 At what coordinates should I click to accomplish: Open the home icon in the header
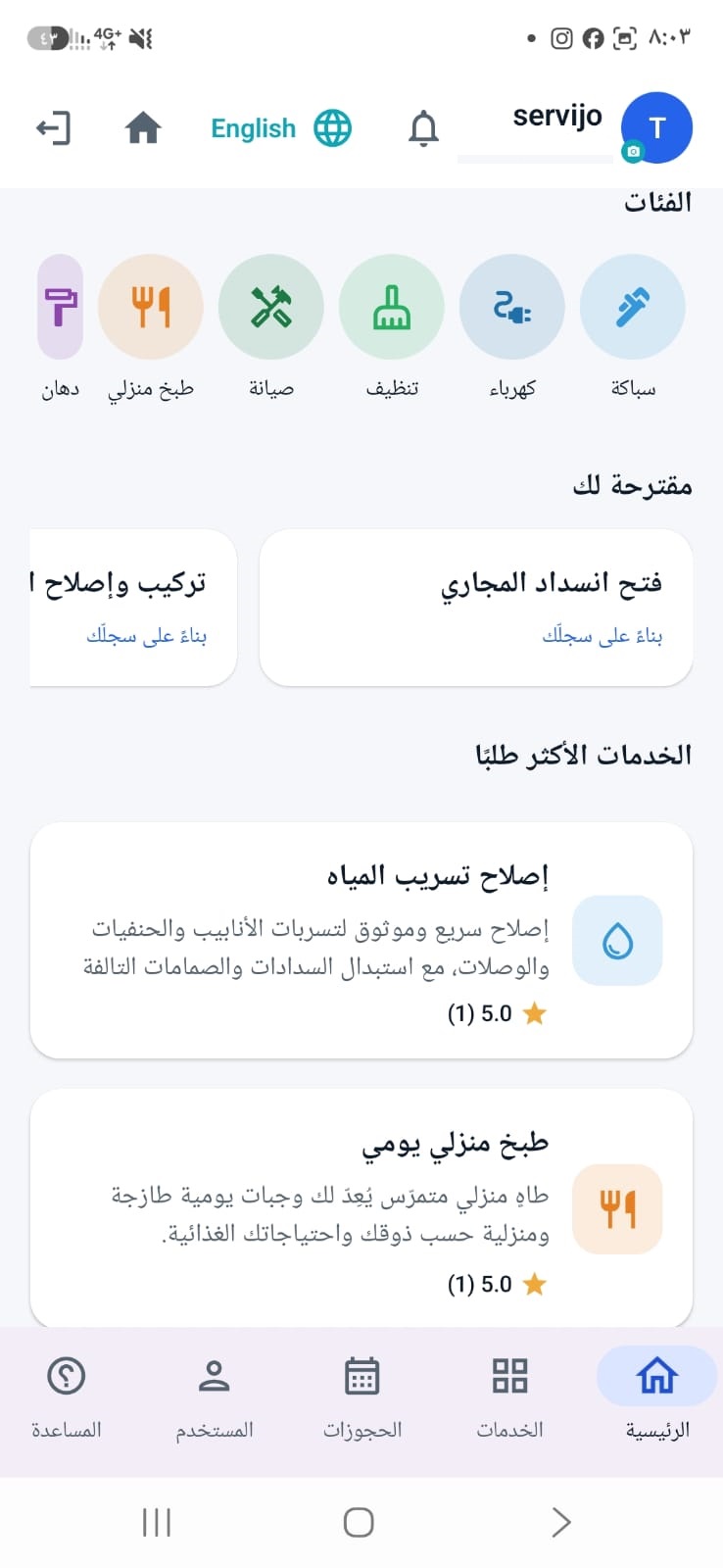[x=143, y=128]
